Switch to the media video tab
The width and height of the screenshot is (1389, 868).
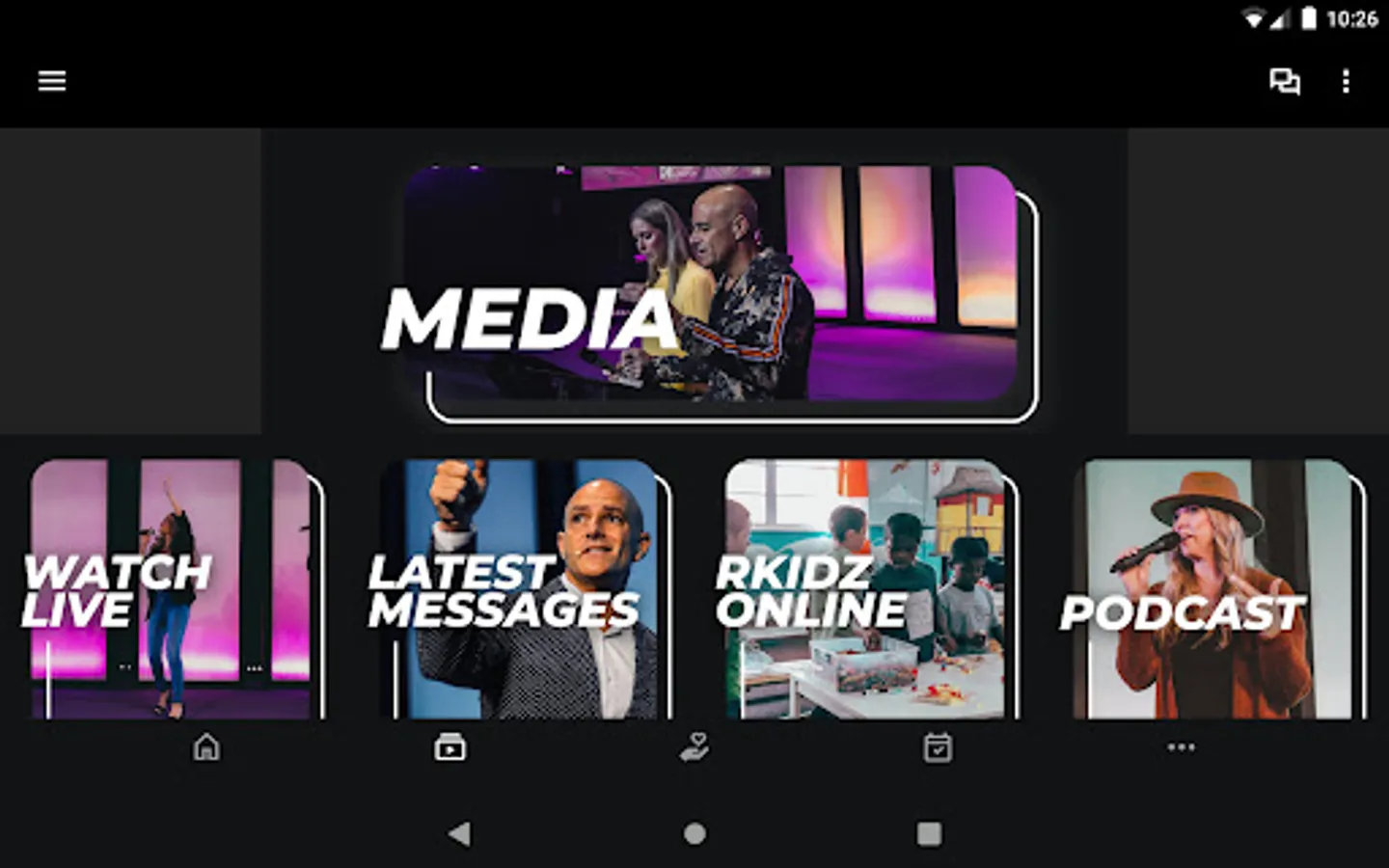click(449, 747)
